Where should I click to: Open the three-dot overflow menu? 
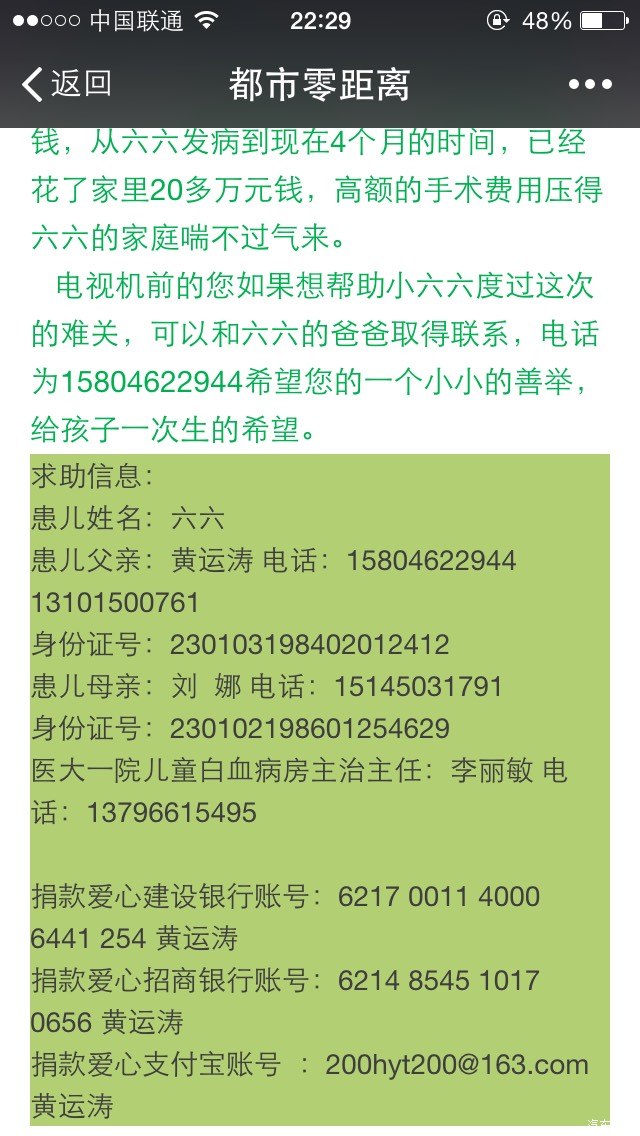click(x=590, y=85)
